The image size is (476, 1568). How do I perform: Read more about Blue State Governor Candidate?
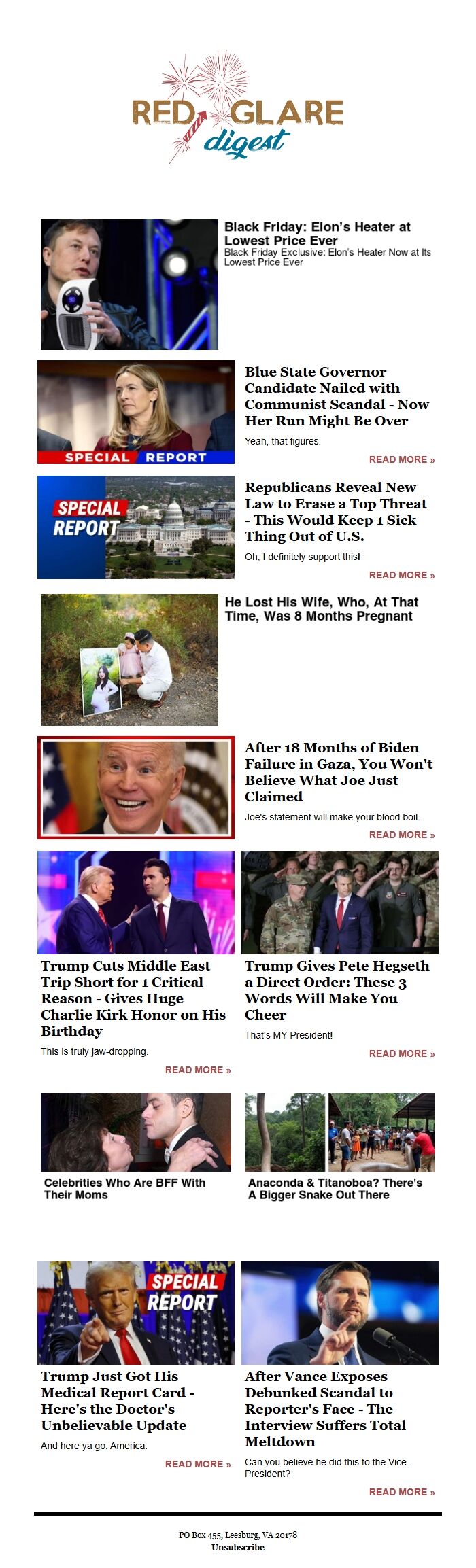(401, 459)
